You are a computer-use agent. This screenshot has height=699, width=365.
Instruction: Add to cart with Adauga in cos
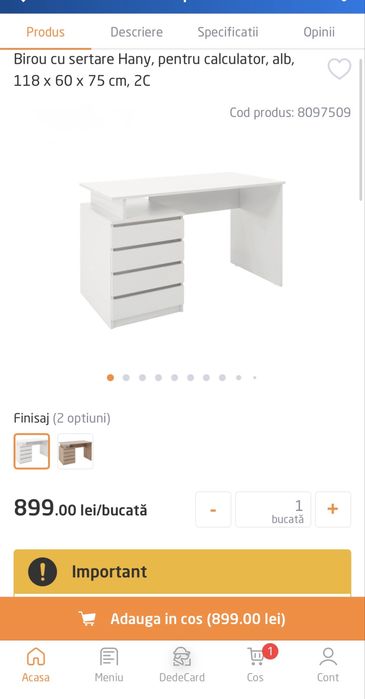(x=182, y=619)
